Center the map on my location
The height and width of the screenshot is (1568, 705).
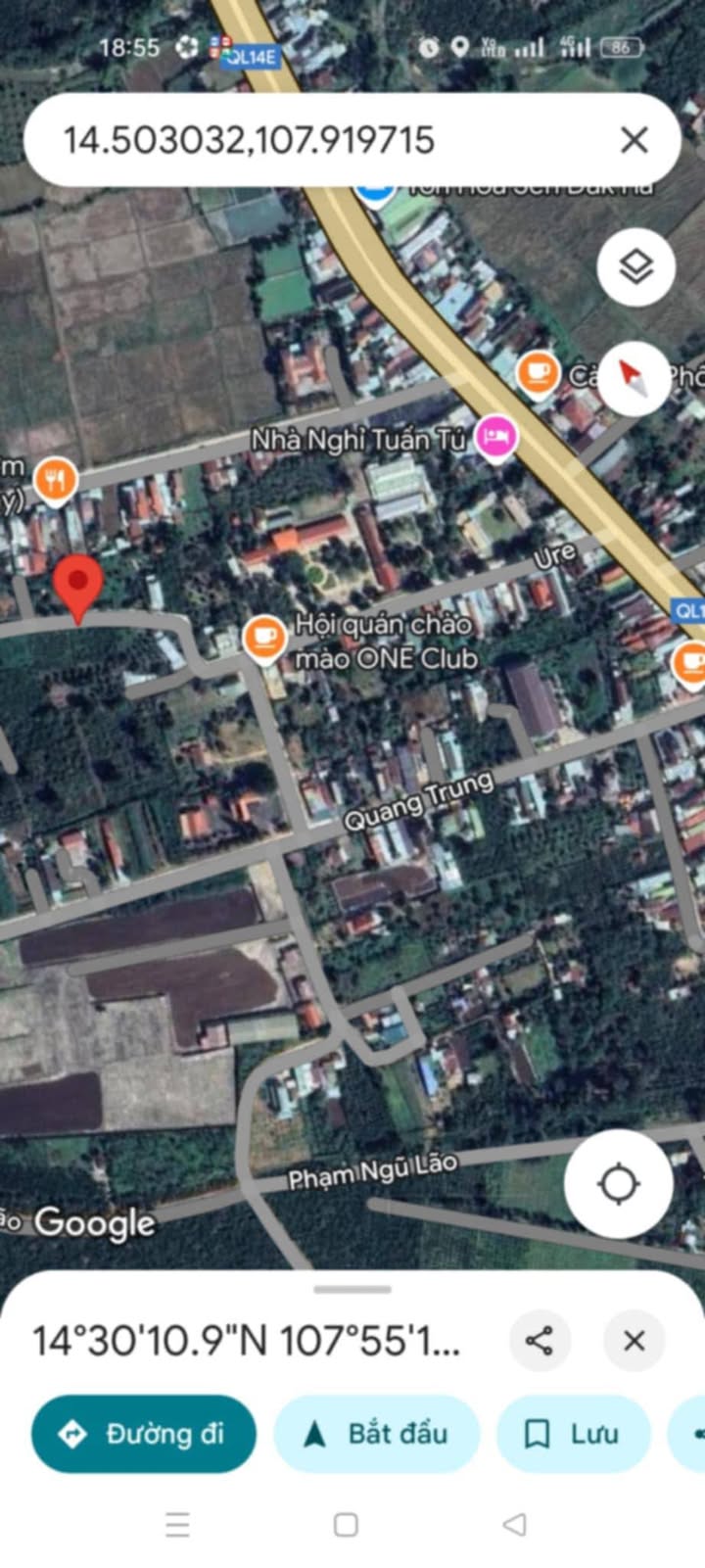point(618,1183)
